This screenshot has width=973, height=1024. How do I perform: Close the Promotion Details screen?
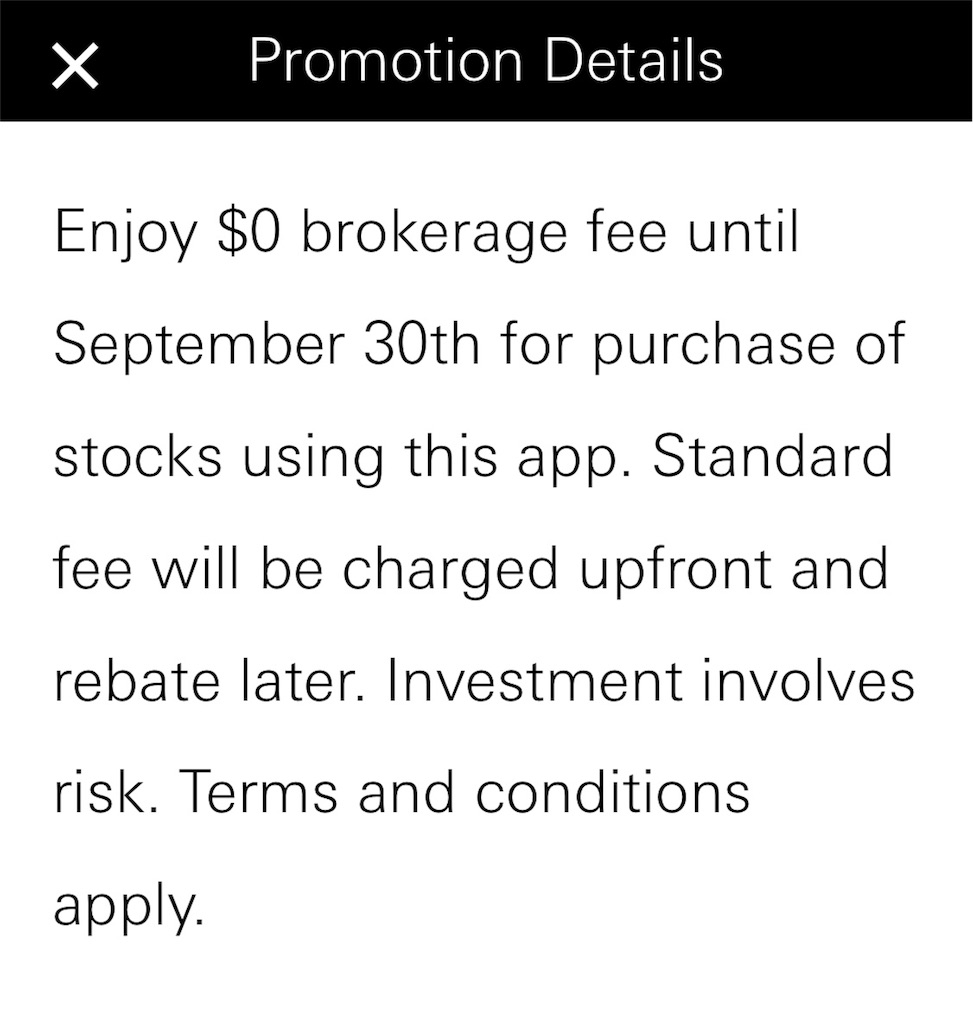pyautogui.click(x=76, y=66)
